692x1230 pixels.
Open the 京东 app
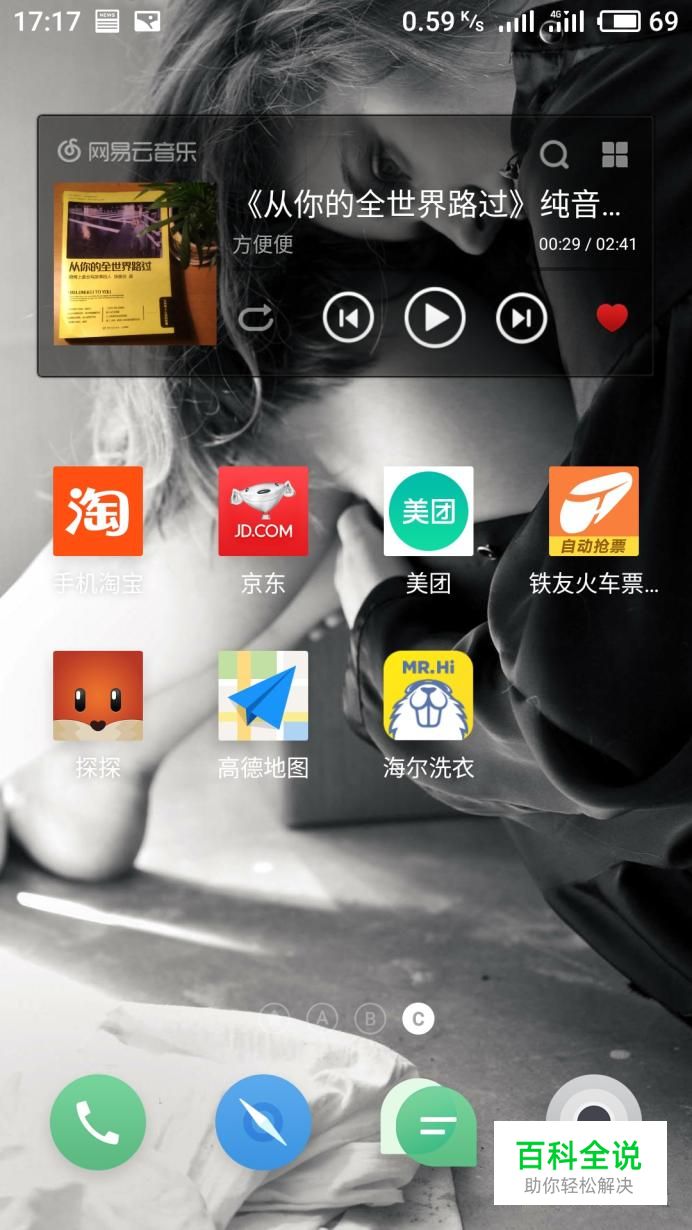263,511
